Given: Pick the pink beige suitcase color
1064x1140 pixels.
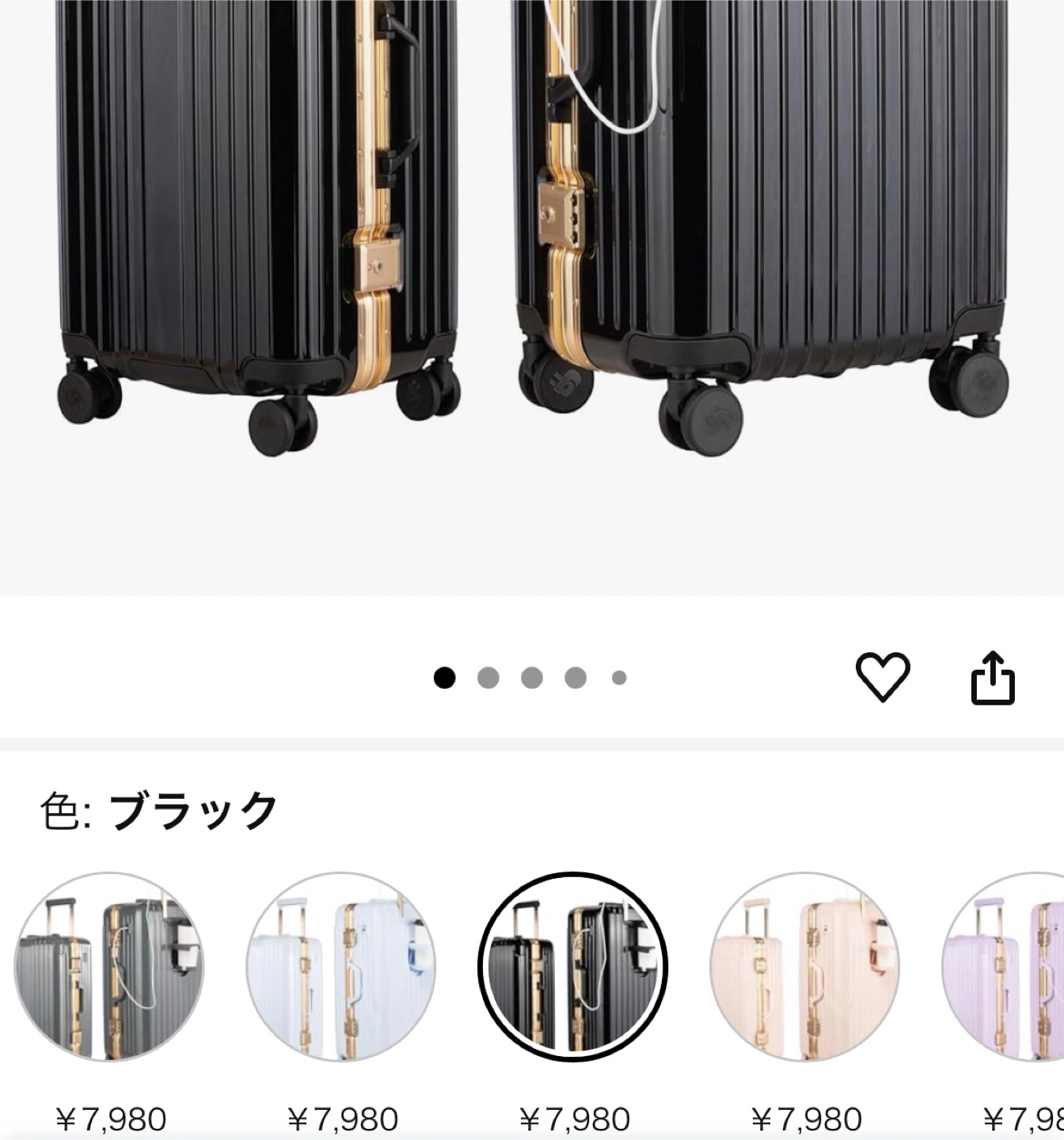Looking at the screenshot, I should (x=804, y=967).
